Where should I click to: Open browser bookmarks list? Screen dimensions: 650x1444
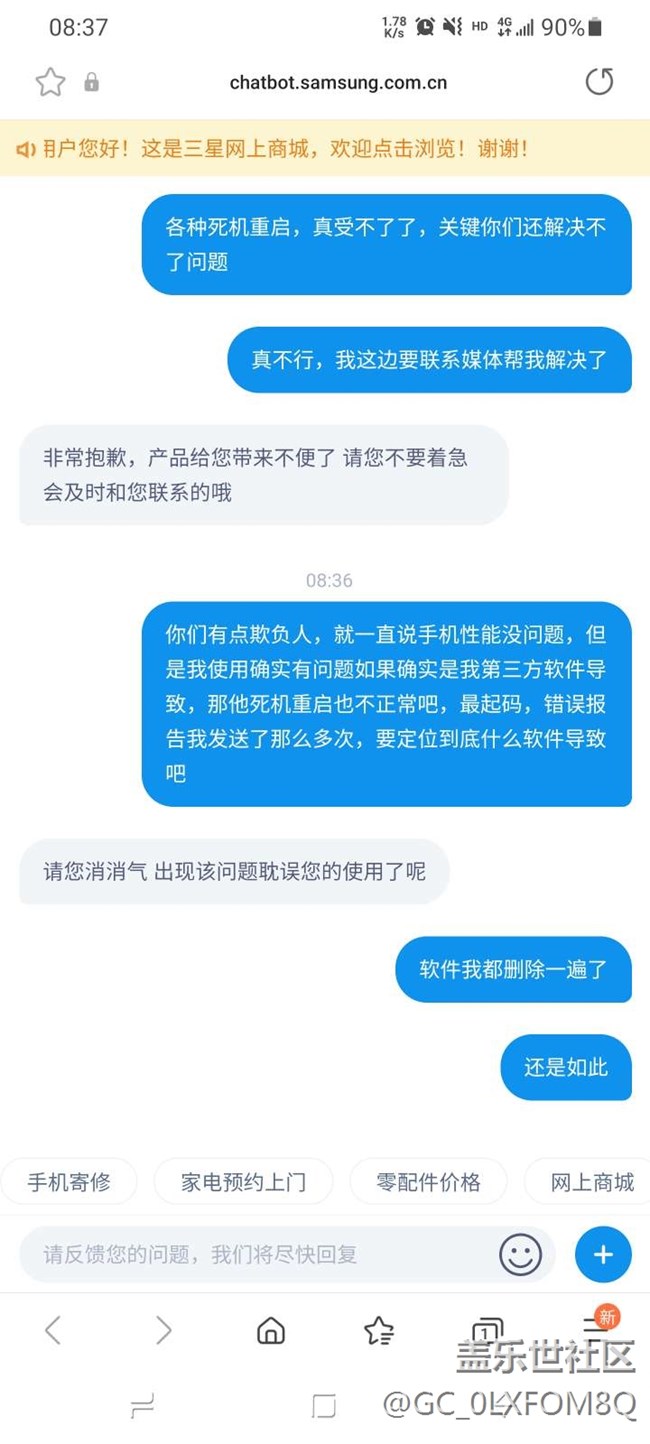point(379,1330)
